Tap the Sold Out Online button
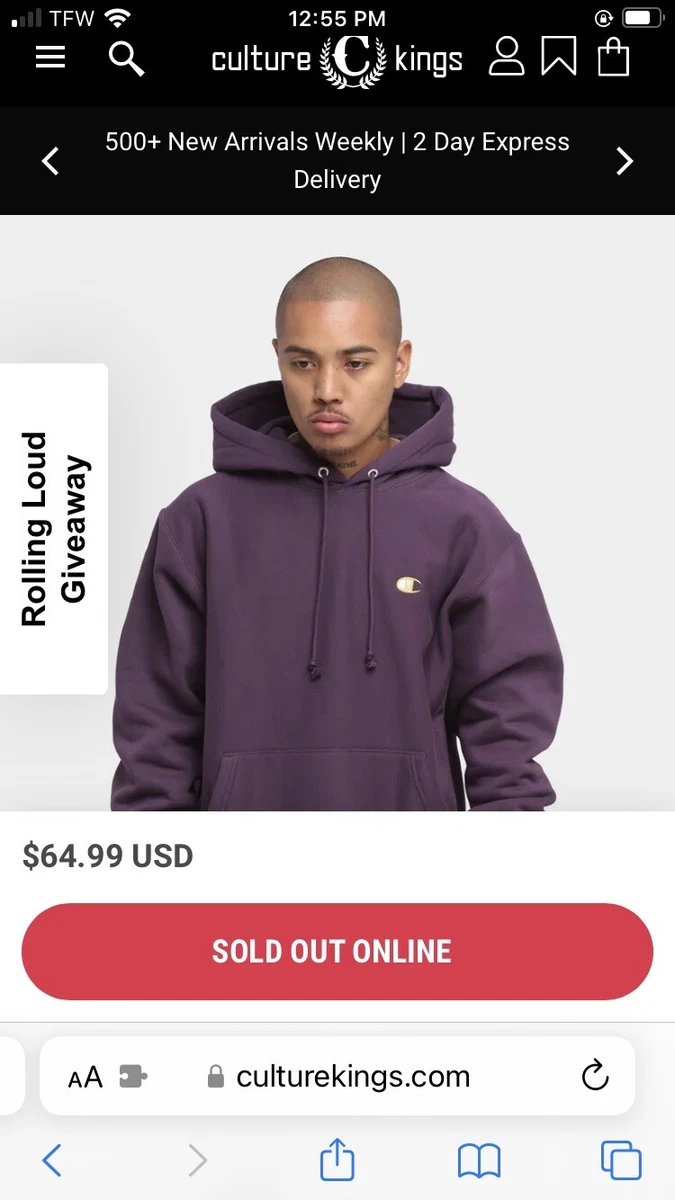Viewport: 675px width, 1200px height. tap(337, 951)
